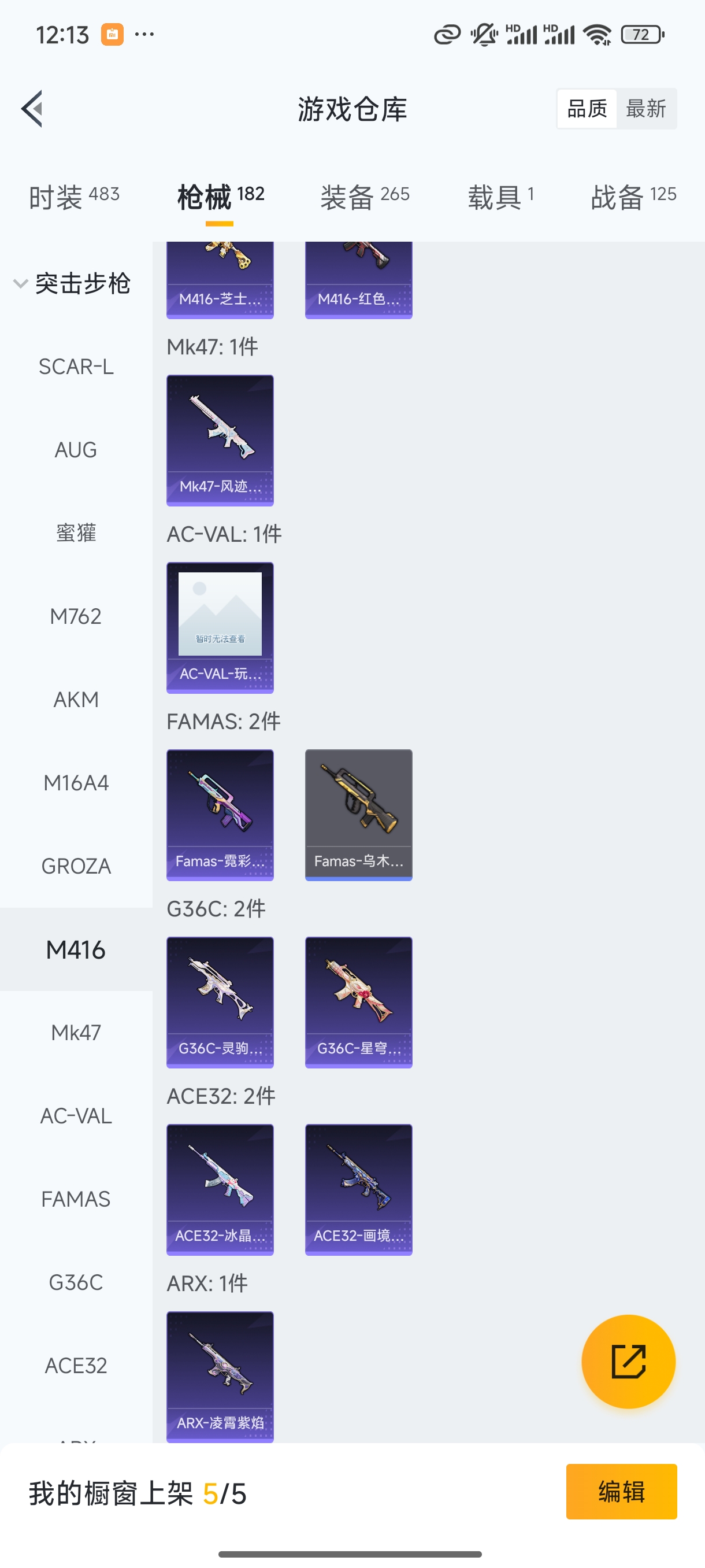Collapse the 突击步枪 category
Image resolution: width=705 pixels, height=1568 pixels.
72,284
